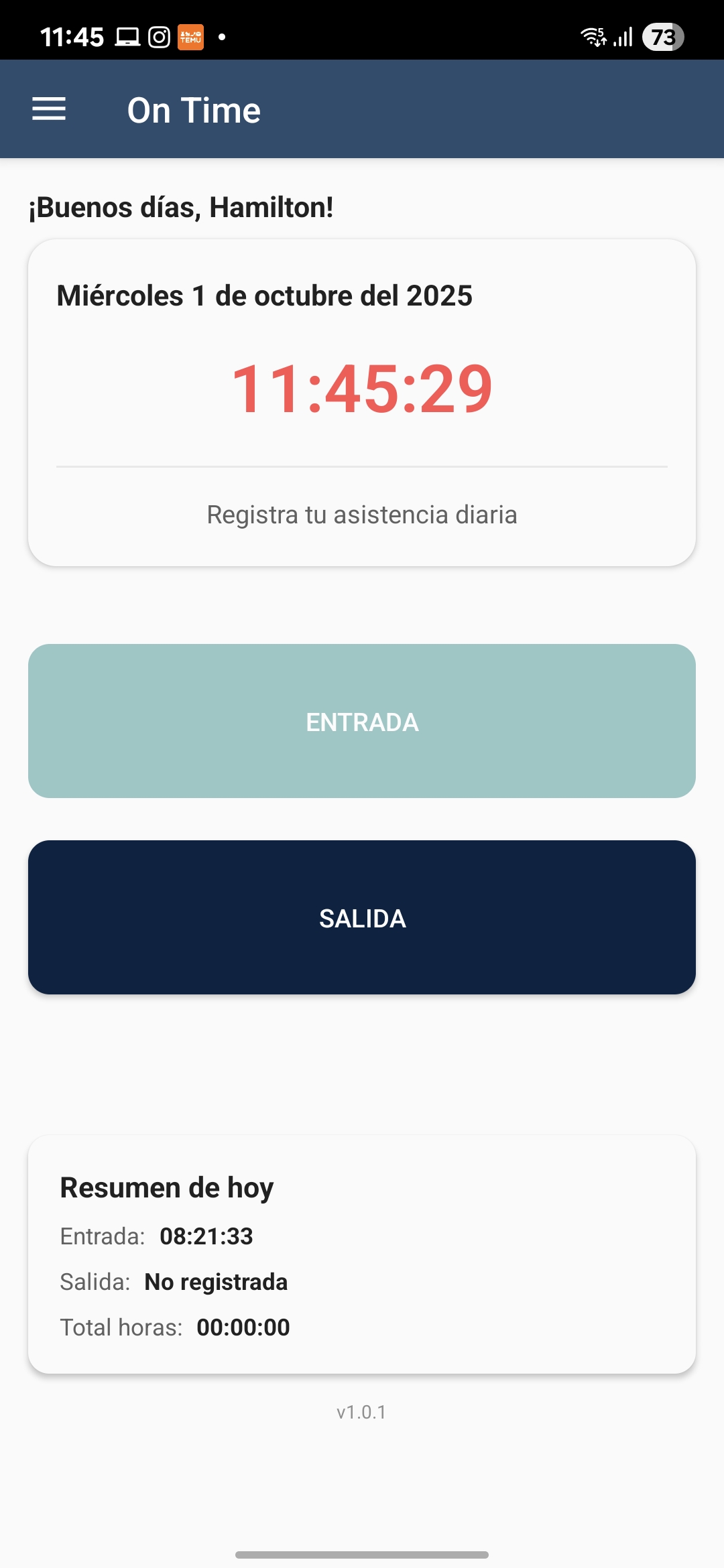Tap the ENTRADA check-in button
Image resolution: width=724 pixels, height=1568 pixels.
click(362, 721)
